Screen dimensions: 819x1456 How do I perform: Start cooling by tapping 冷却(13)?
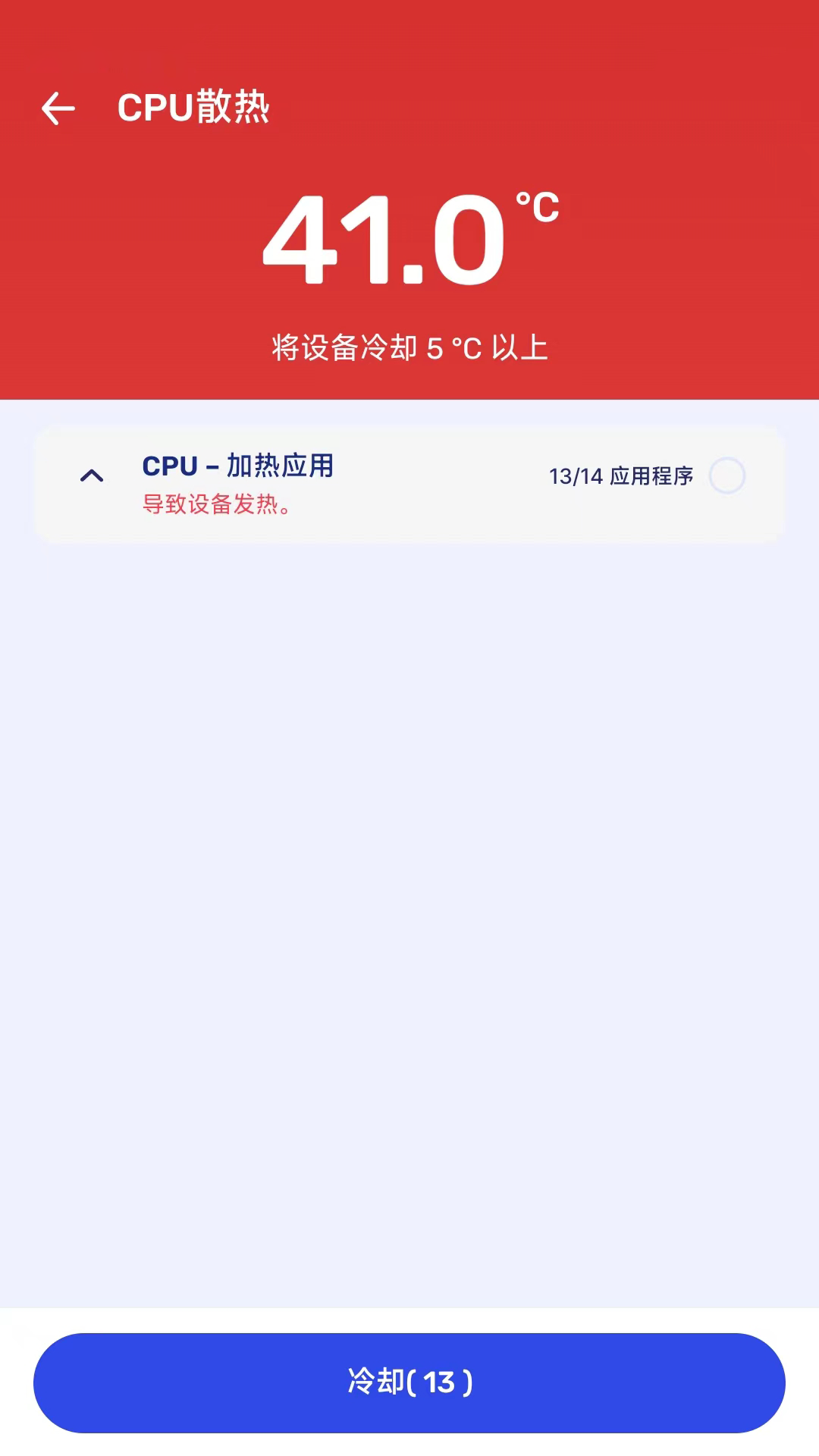[409, 1382]
